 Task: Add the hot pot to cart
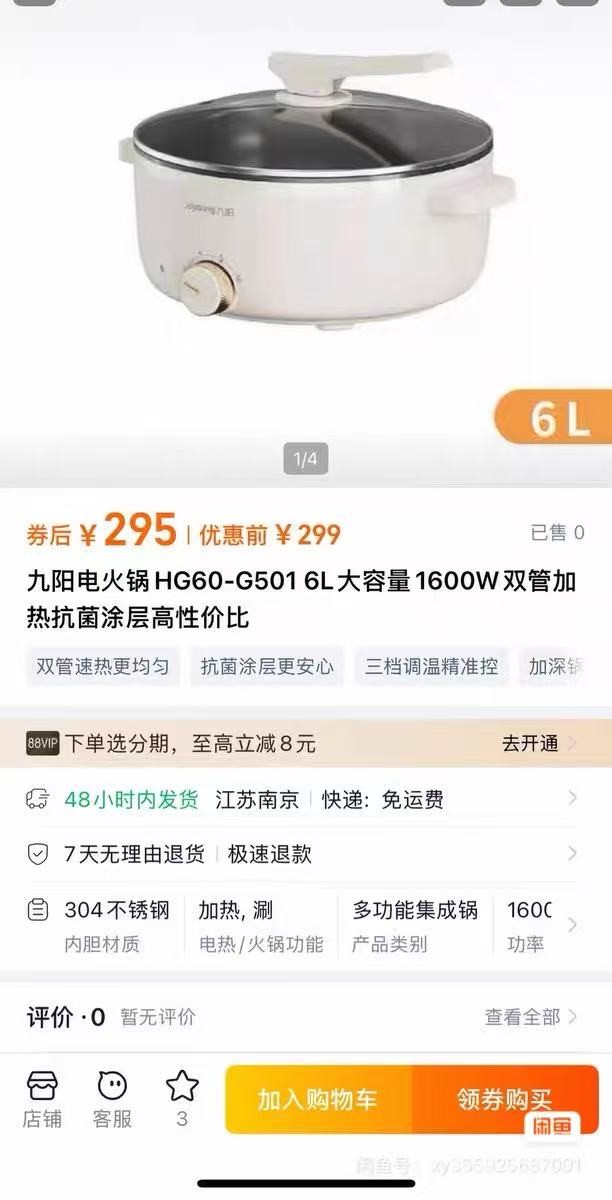(x=318, y=1099)
